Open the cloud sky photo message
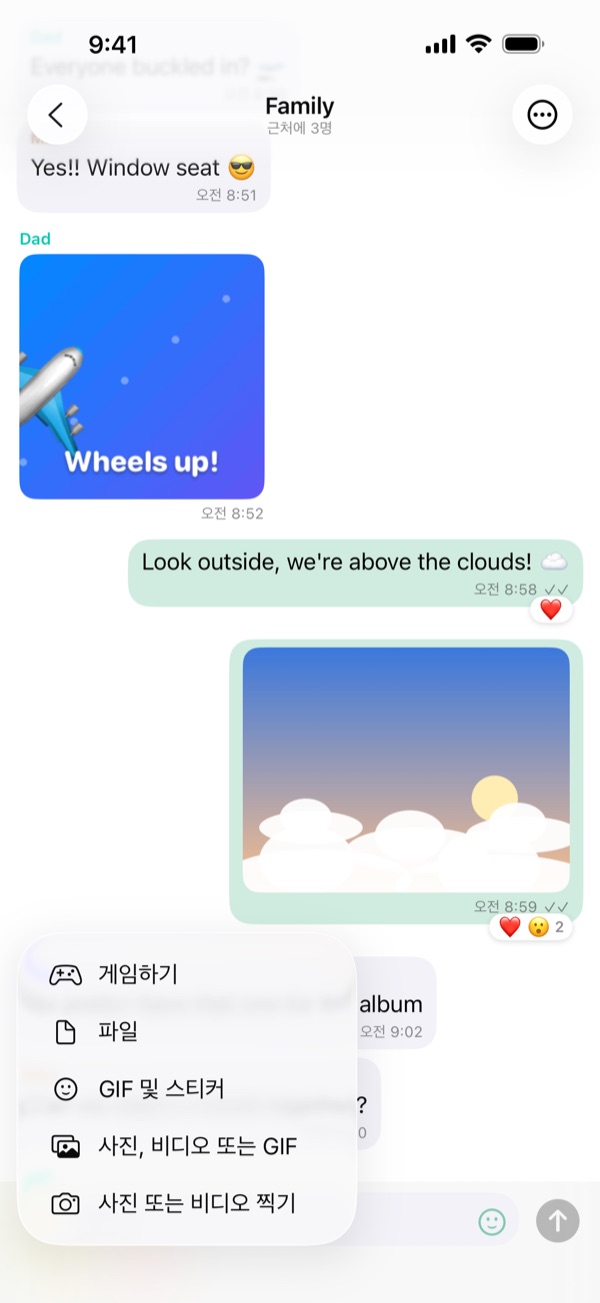Screen dimensions: 600x1303 pyautogui.click(x=406, y=770)
